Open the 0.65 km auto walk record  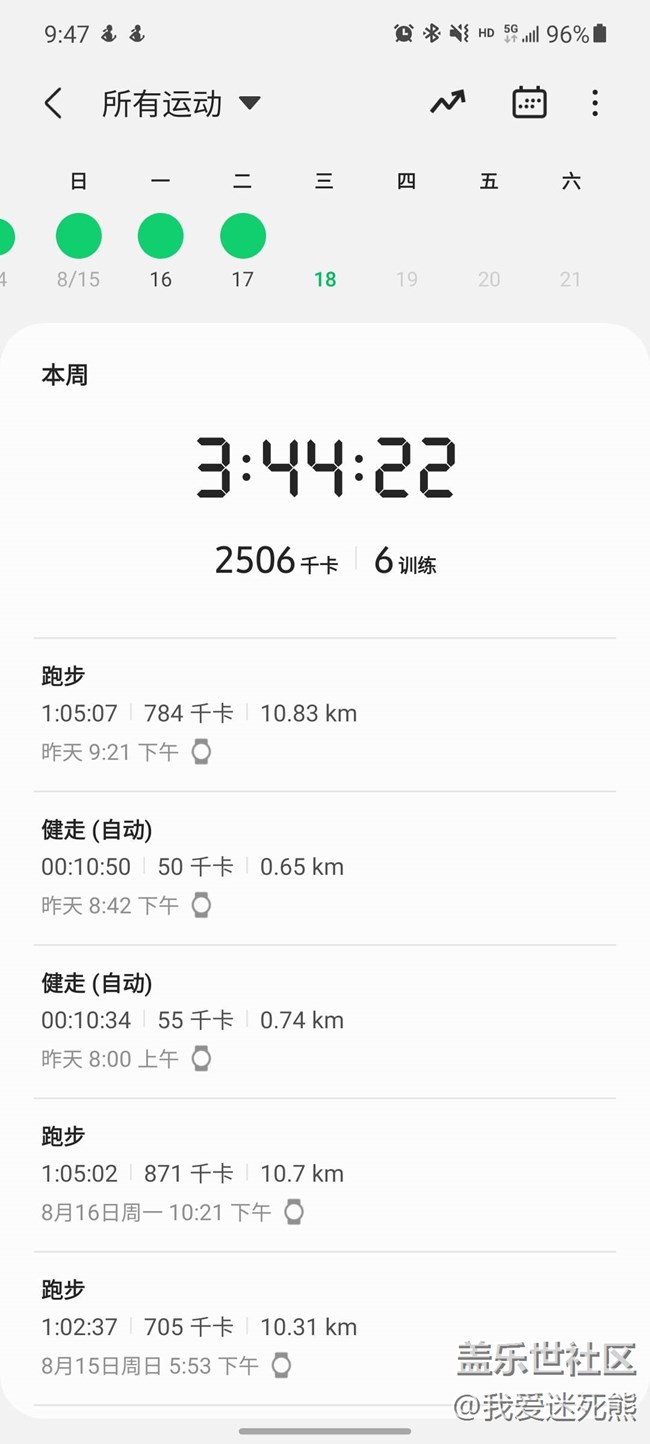[x=324, y=867]
